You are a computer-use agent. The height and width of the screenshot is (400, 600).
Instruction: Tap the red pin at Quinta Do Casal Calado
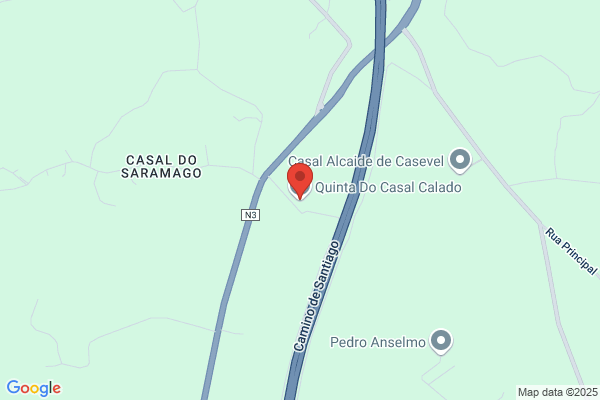coord(300,181)
